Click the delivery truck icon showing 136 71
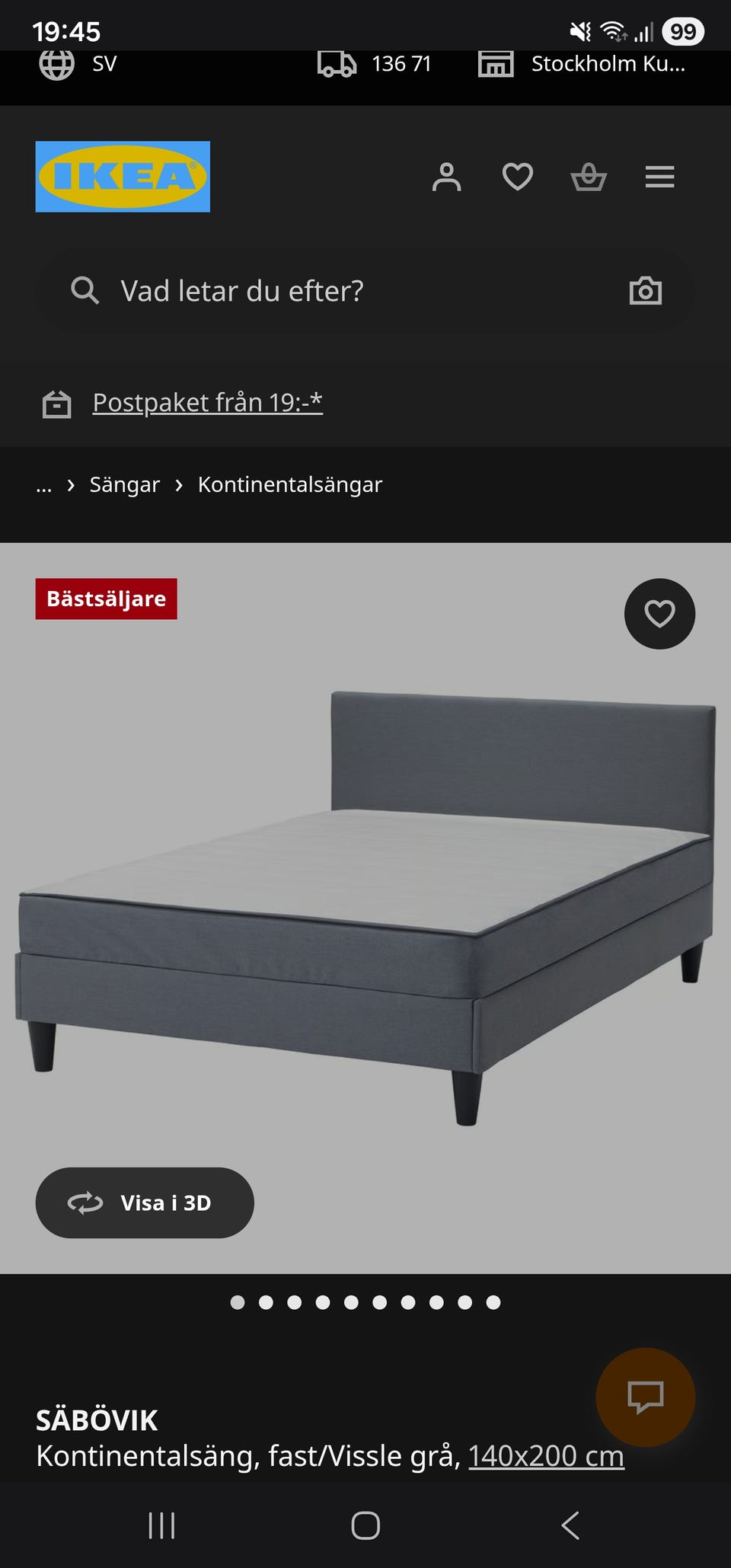The height and width of the screenshot is (1568, 731). [x=337, y=64]
